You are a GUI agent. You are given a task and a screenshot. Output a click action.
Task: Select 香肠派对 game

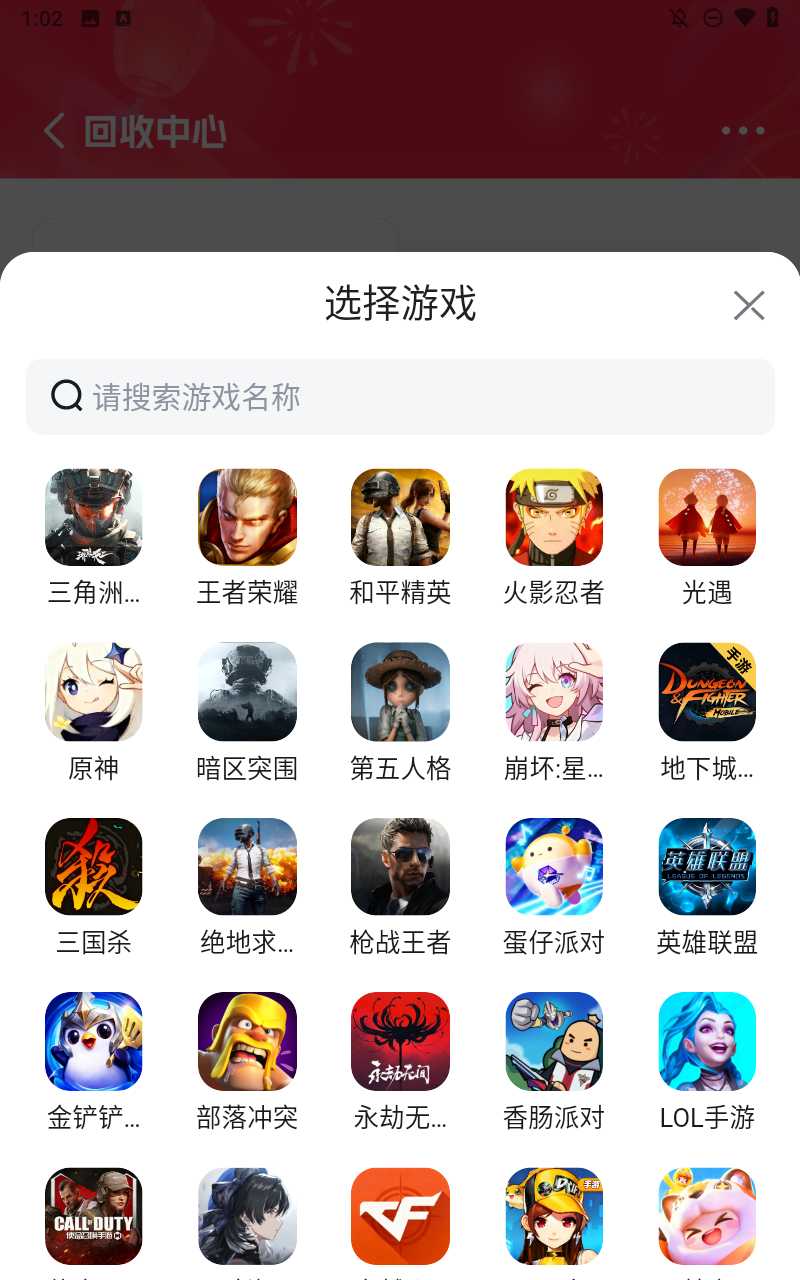554,1041
